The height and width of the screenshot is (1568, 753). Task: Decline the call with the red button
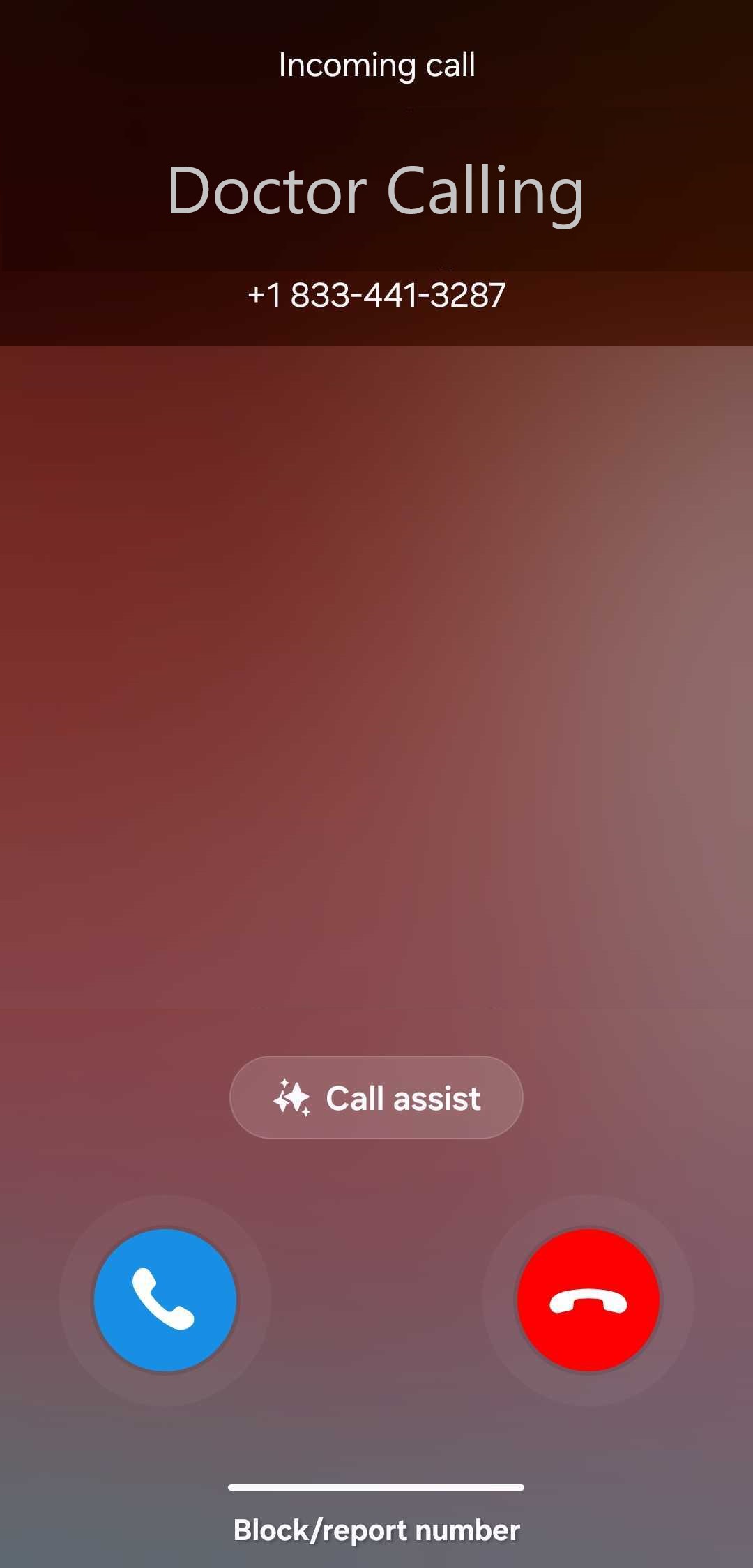(x=588, y=1300)
